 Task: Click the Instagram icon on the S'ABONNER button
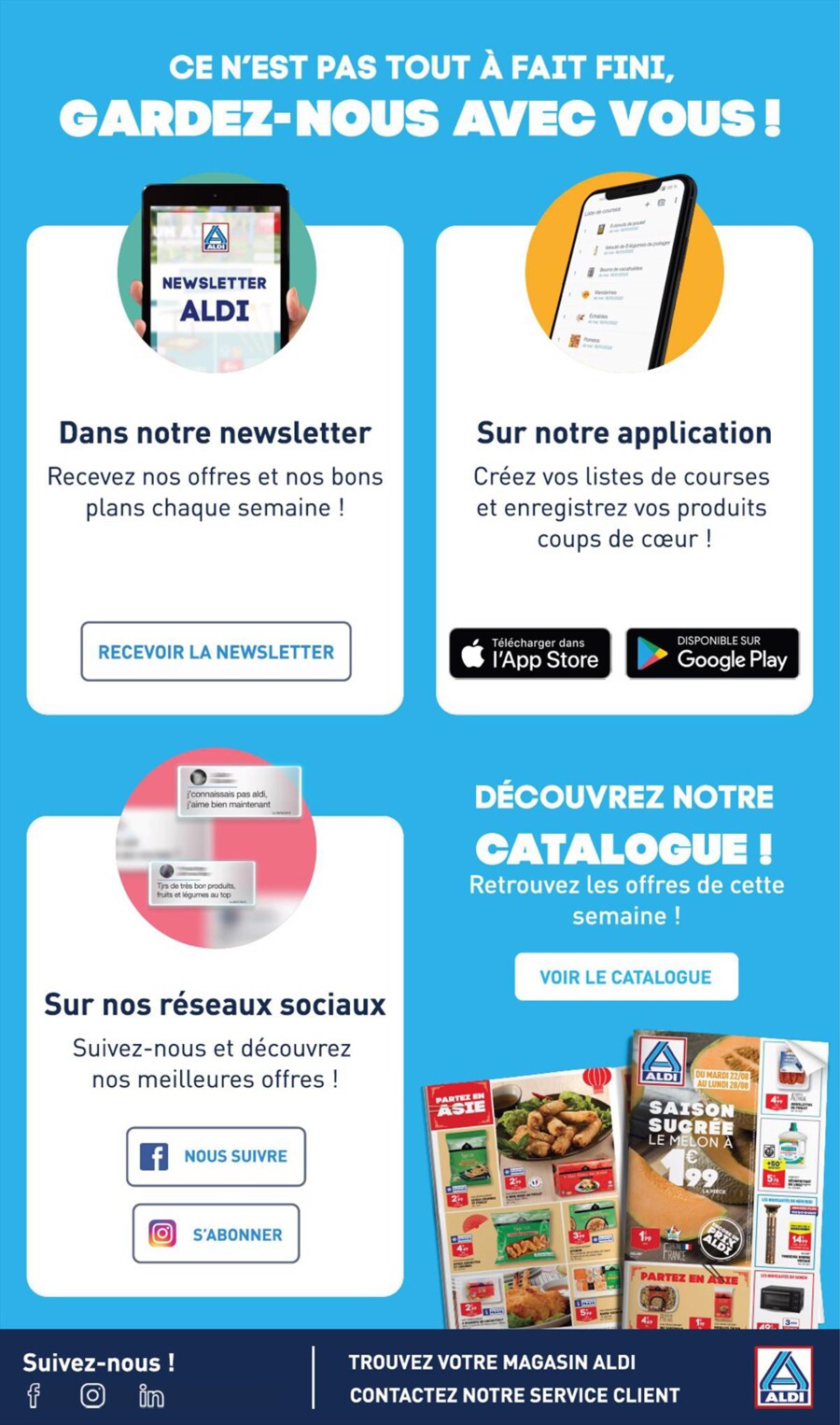(x=161, y=1233)
